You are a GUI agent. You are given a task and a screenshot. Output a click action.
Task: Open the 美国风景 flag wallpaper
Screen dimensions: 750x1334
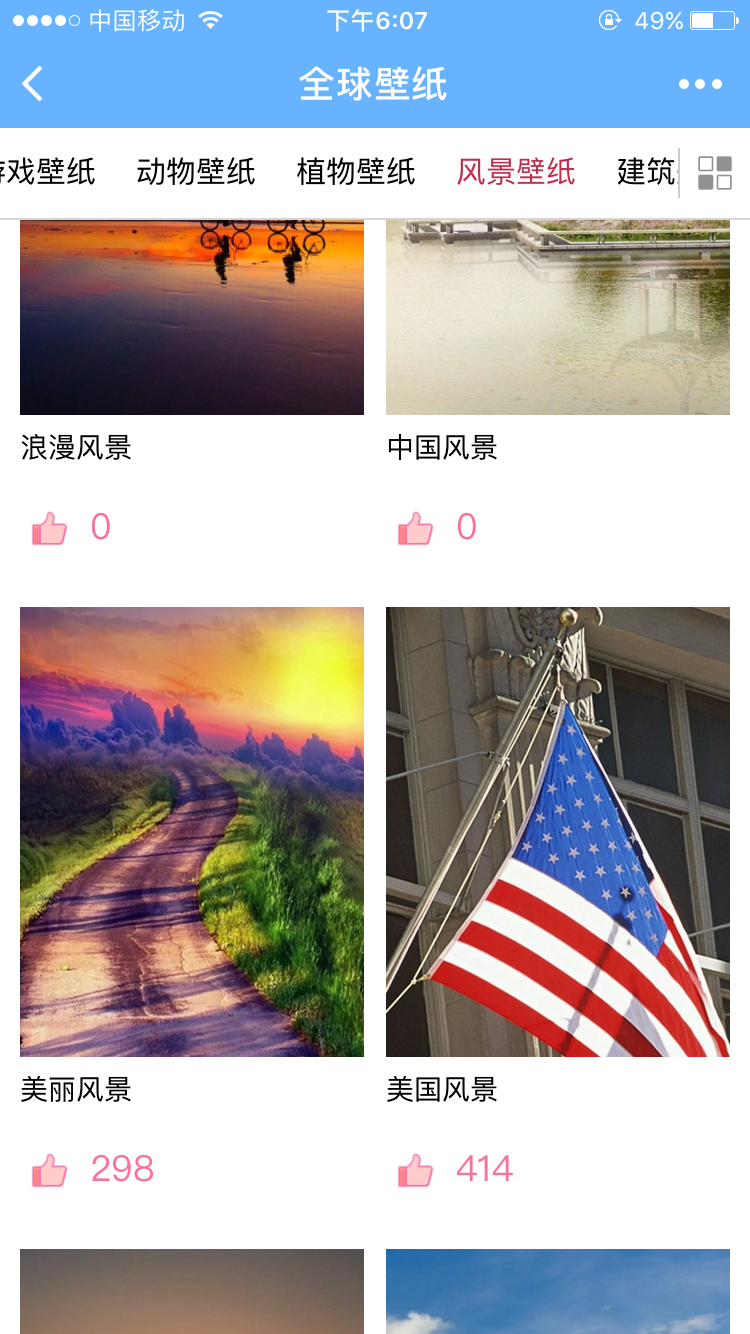click(558, 832)
